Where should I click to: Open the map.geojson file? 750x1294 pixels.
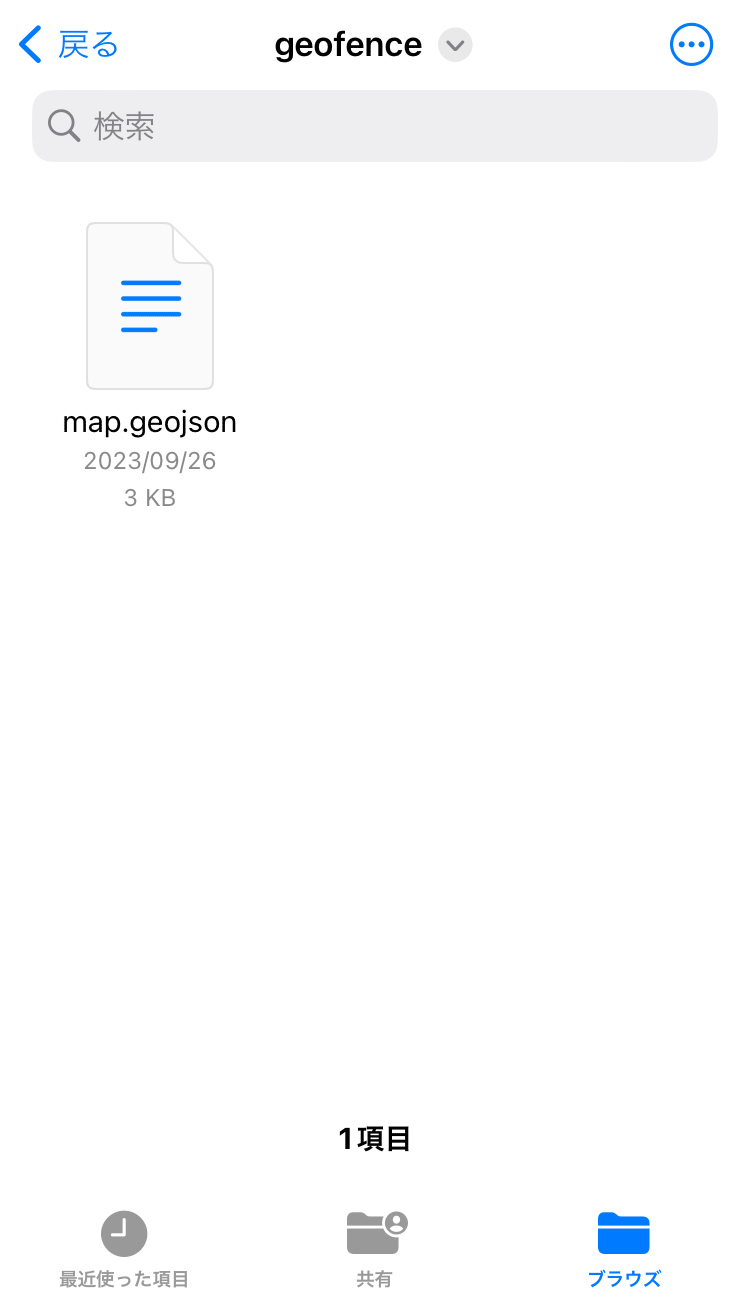(x=150, y=307)
